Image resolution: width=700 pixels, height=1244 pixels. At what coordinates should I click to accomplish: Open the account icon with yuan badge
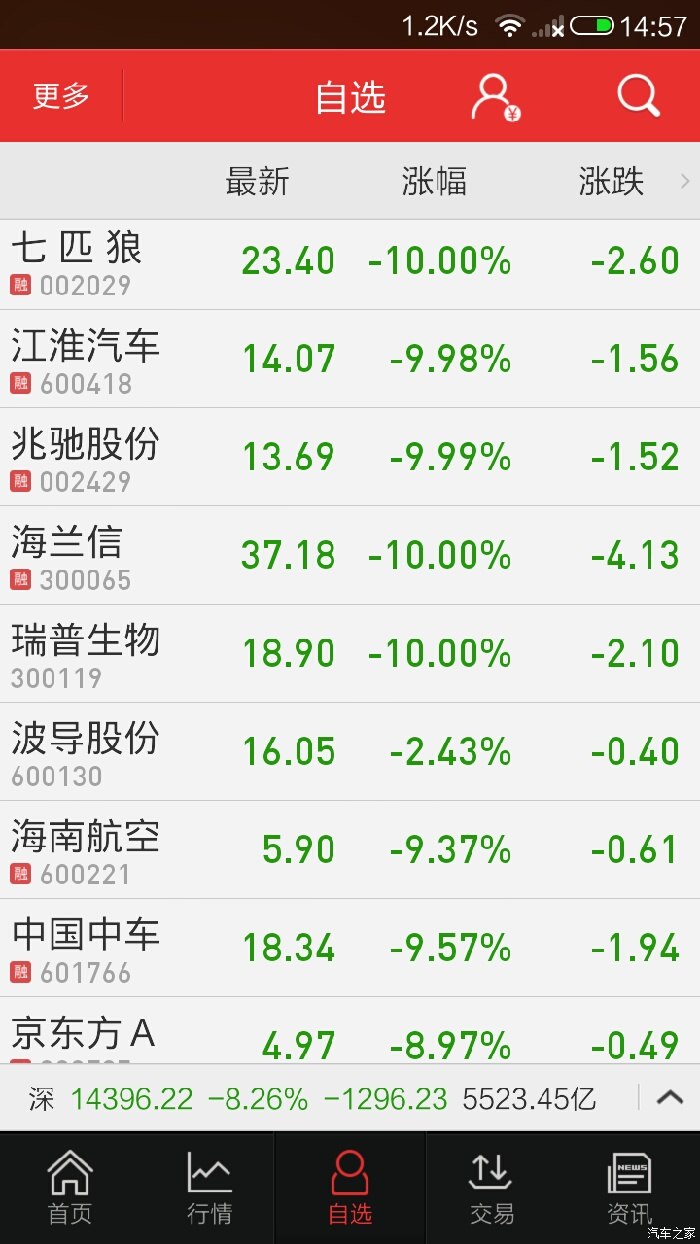tap(496, 97)
